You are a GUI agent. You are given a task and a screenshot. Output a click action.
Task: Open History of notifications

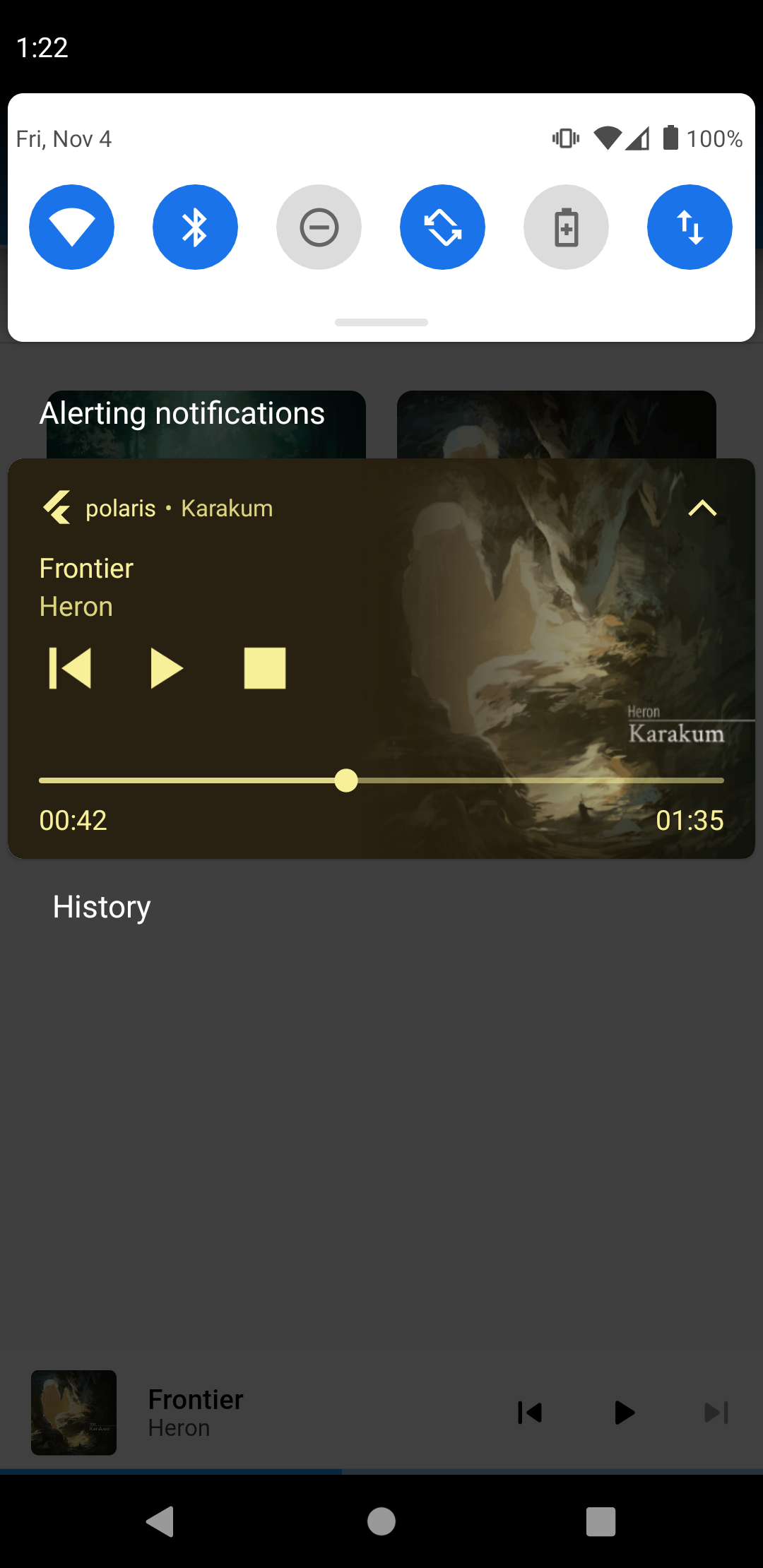[102, 907]
